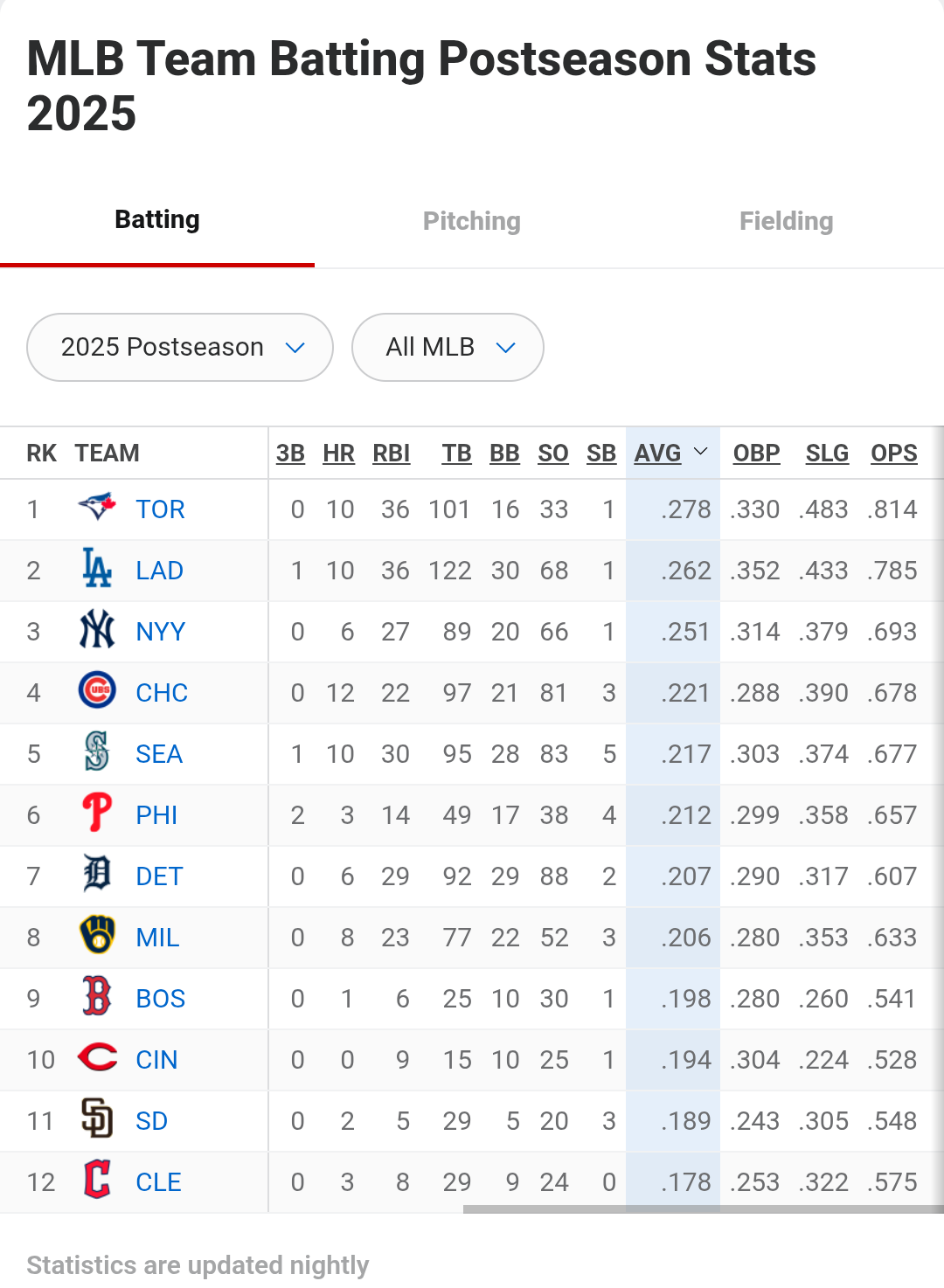Open the CHC team link

[x=162, y=693]
